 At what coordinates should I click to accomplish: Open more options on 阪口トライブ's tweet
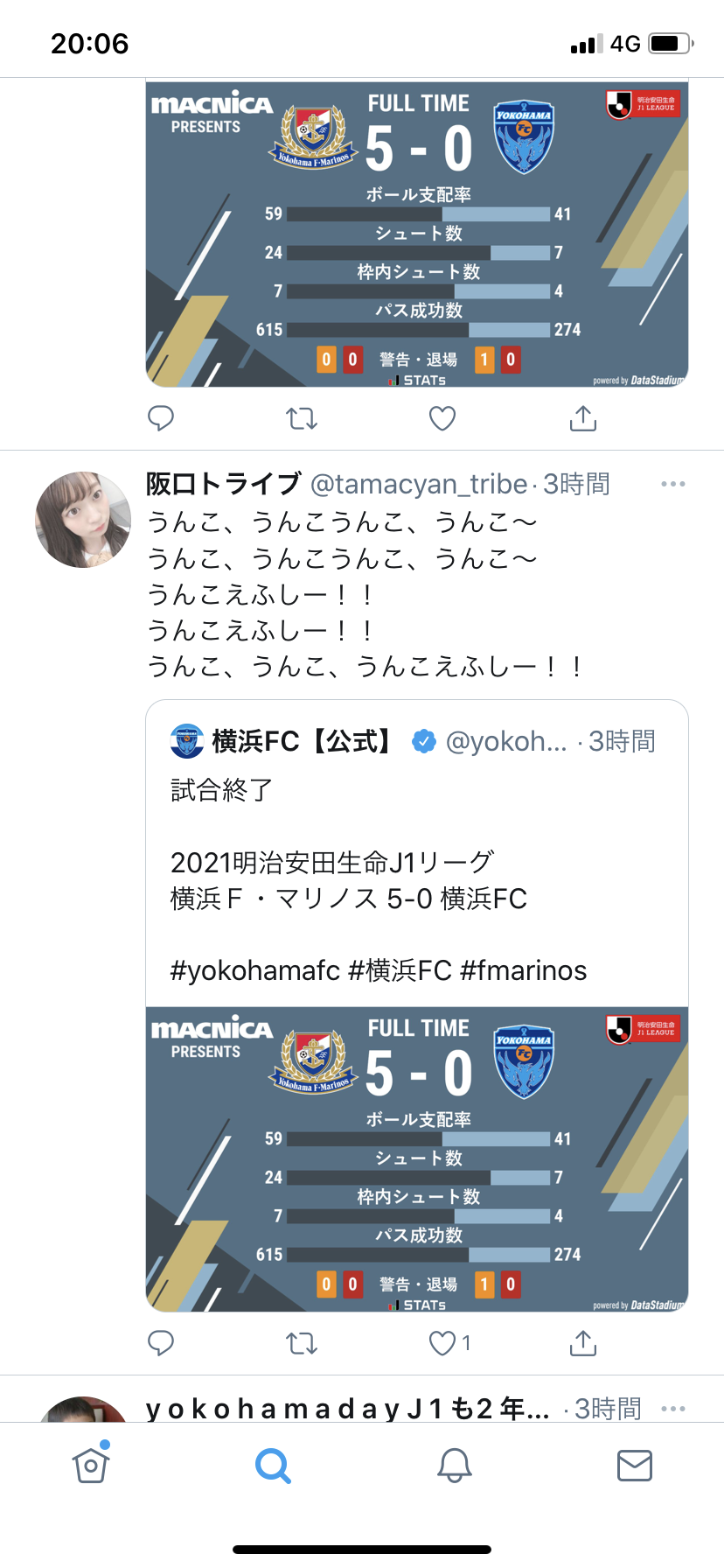pyautogui.click(x=673, y=484)
